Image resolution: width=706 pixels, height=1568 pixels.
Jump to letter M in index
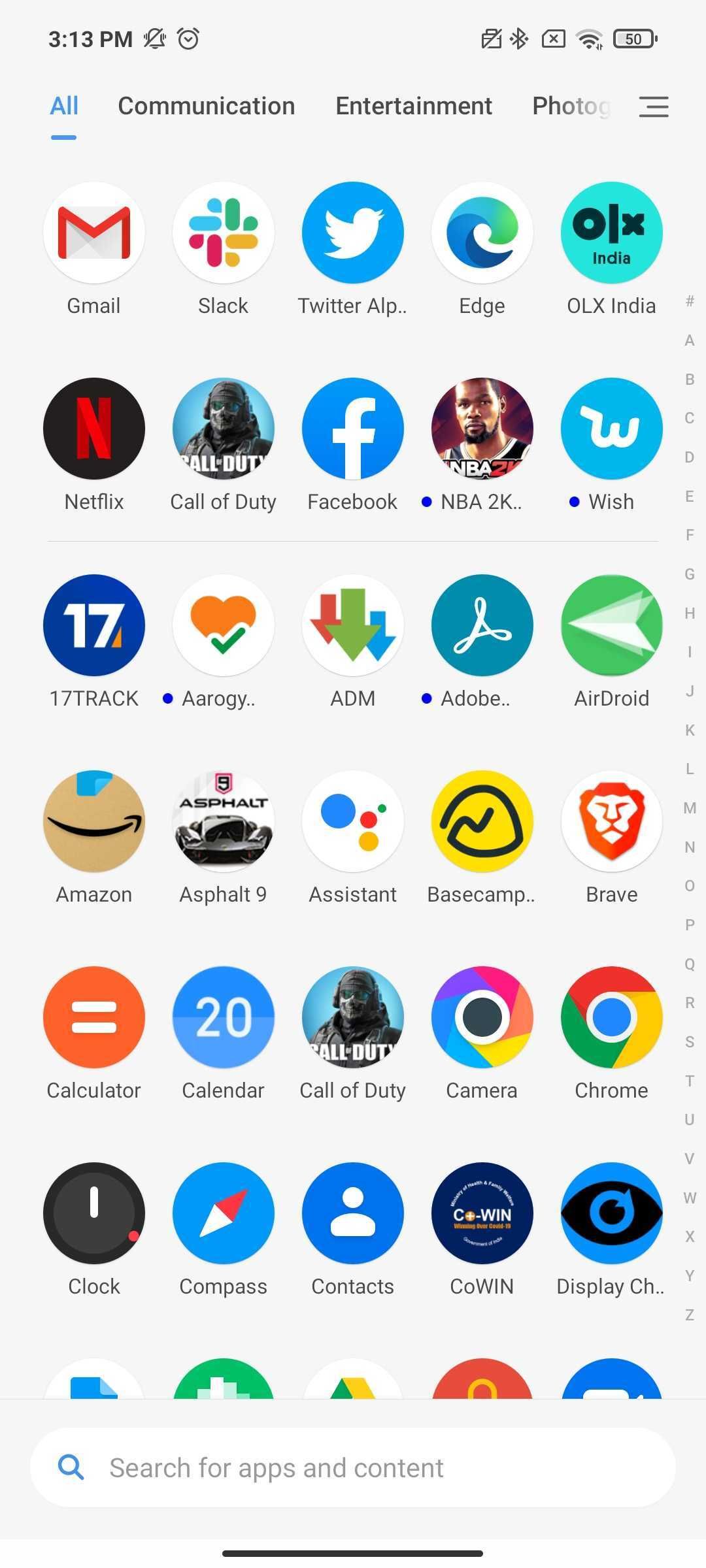[x=690, y=808]
